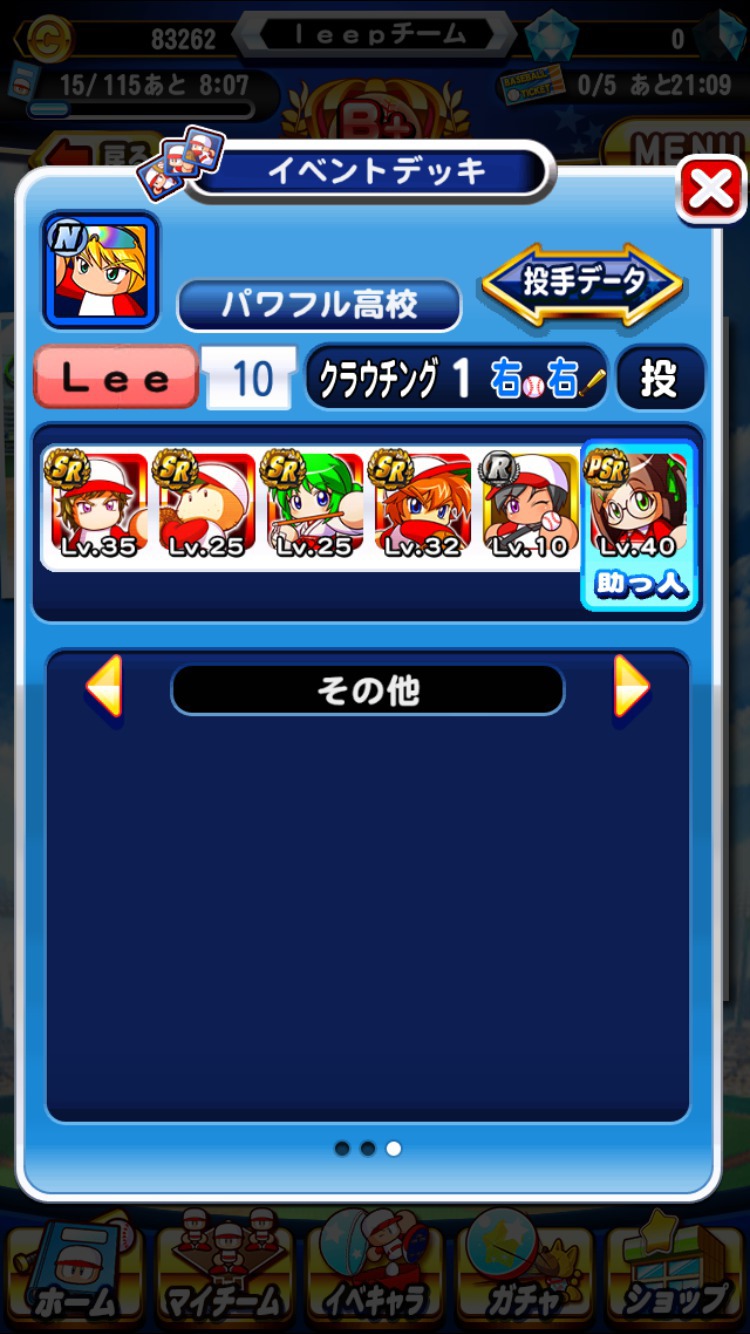View the Lv.10 R character card
Screen dimensions: 750x1334
[529, 505]
